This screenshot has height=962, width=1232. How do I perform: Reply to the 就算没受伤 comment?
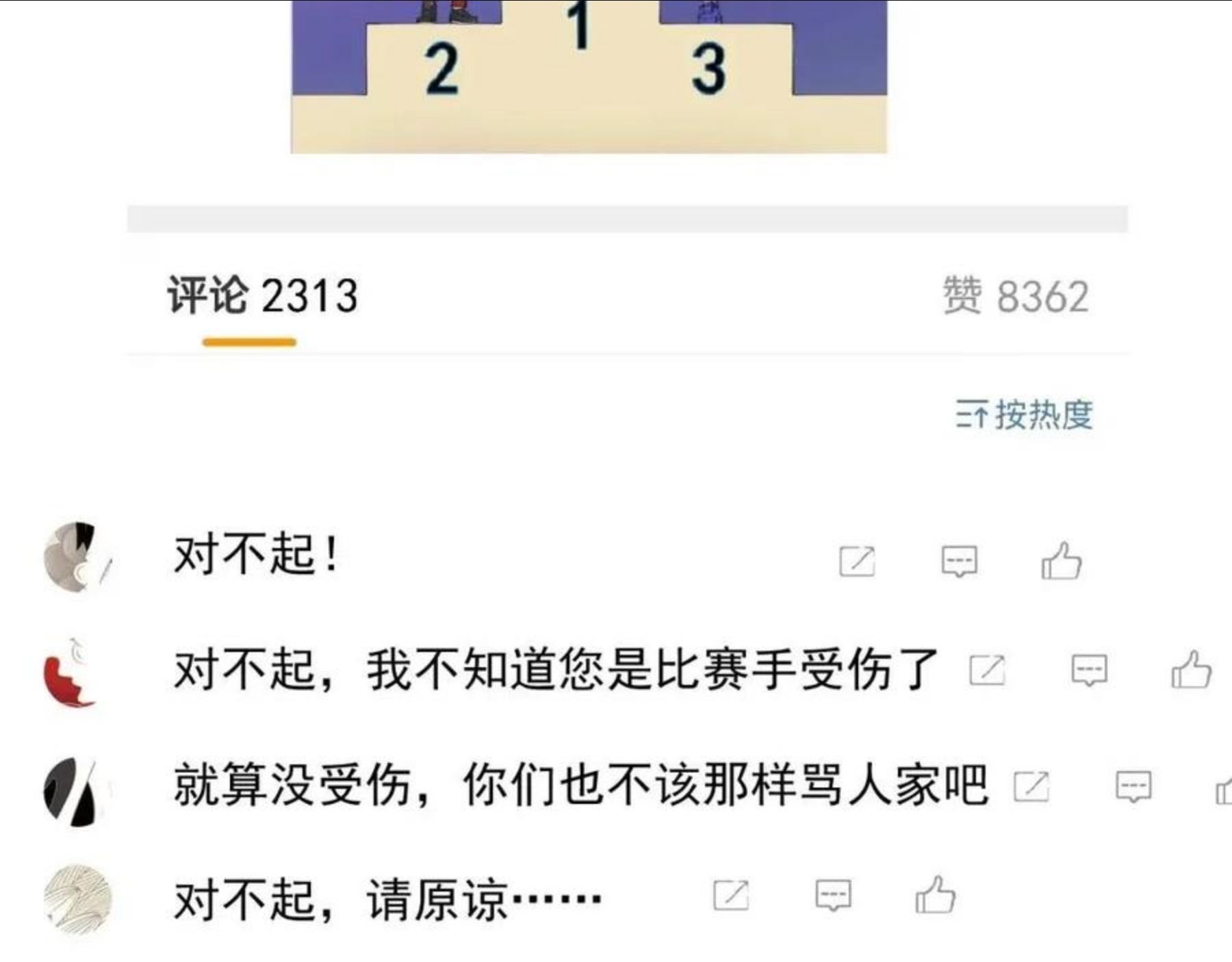pos(1133,785)
